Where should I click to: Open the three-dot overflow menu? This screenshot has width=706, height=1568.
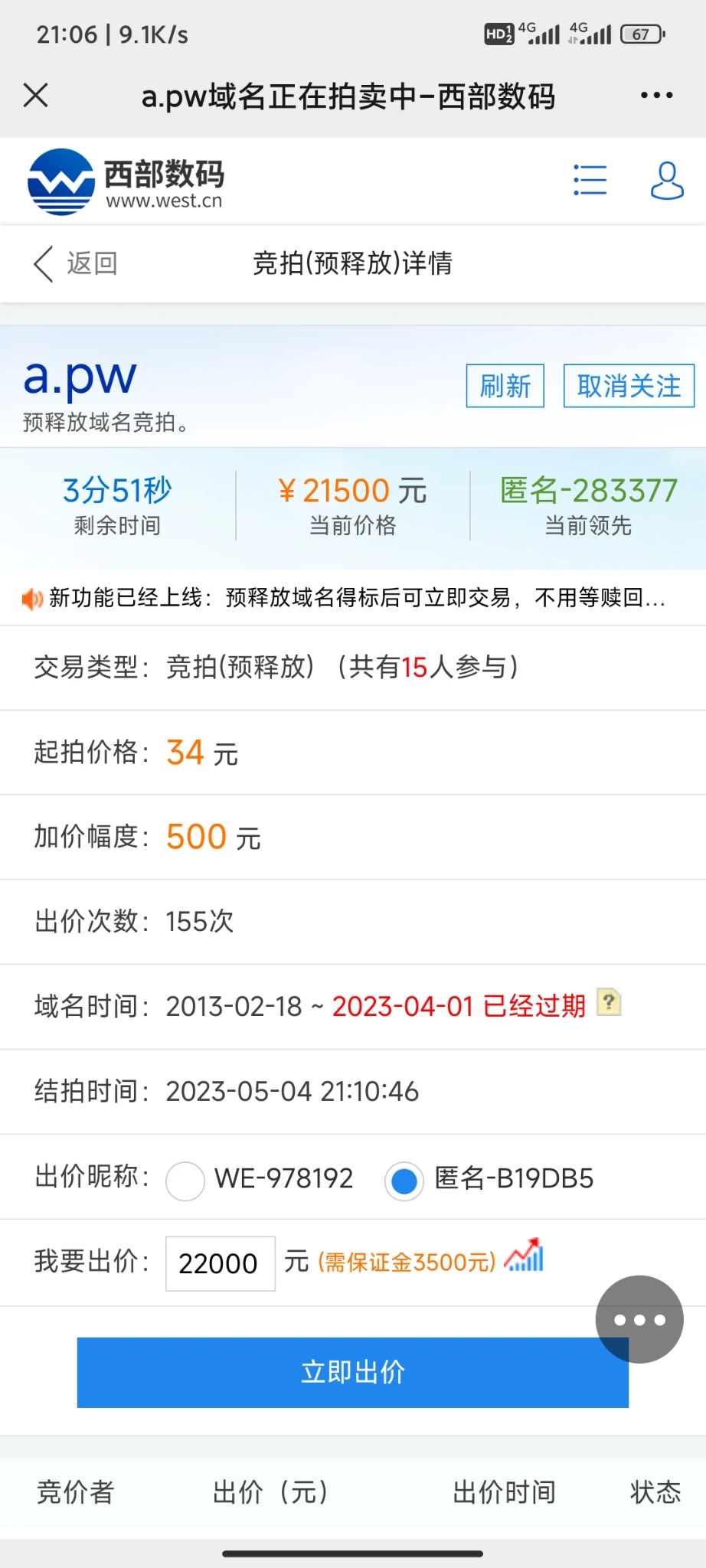[656, 96]
